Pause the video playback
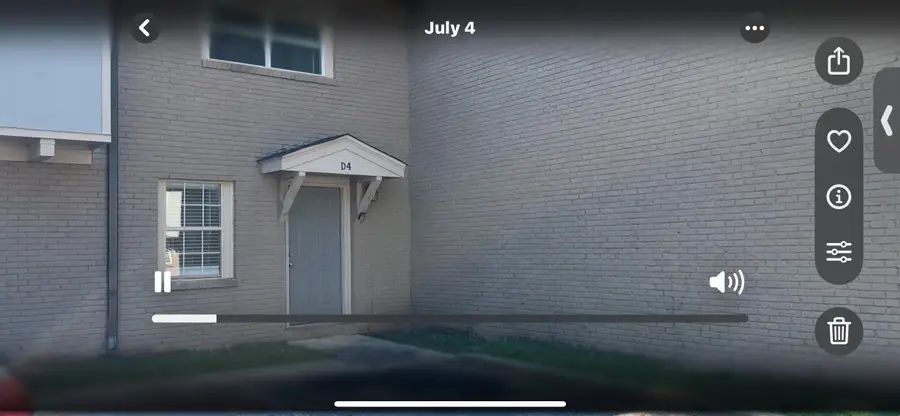 [x=162, y=282]
